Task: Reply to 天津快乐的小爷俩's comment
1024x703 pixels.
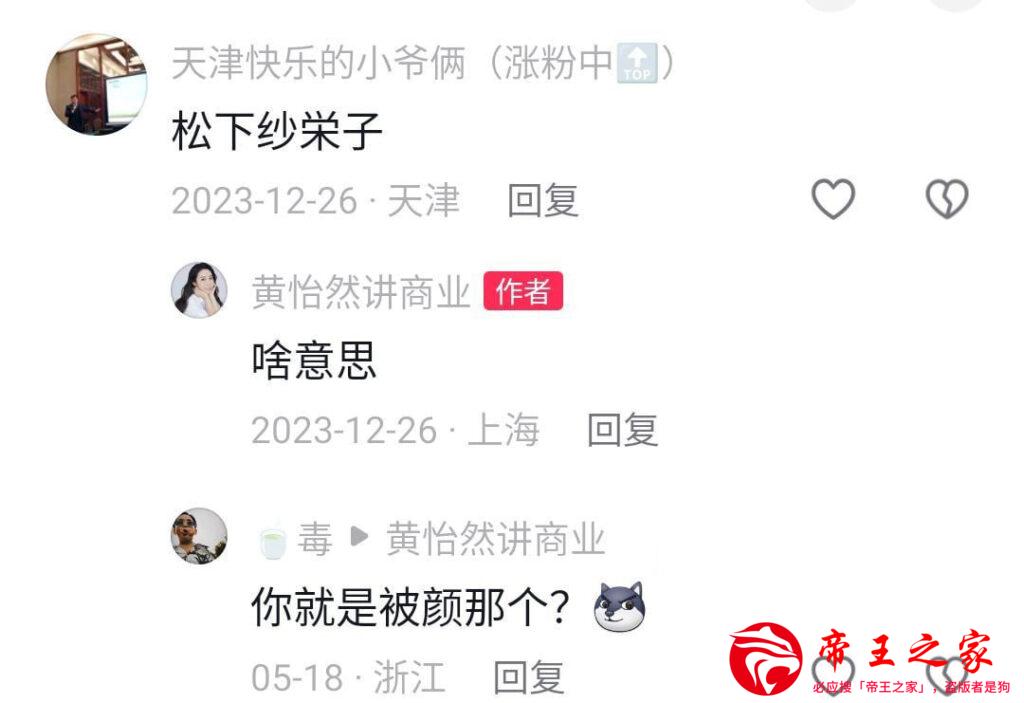Action: click(x=542, y=201)
